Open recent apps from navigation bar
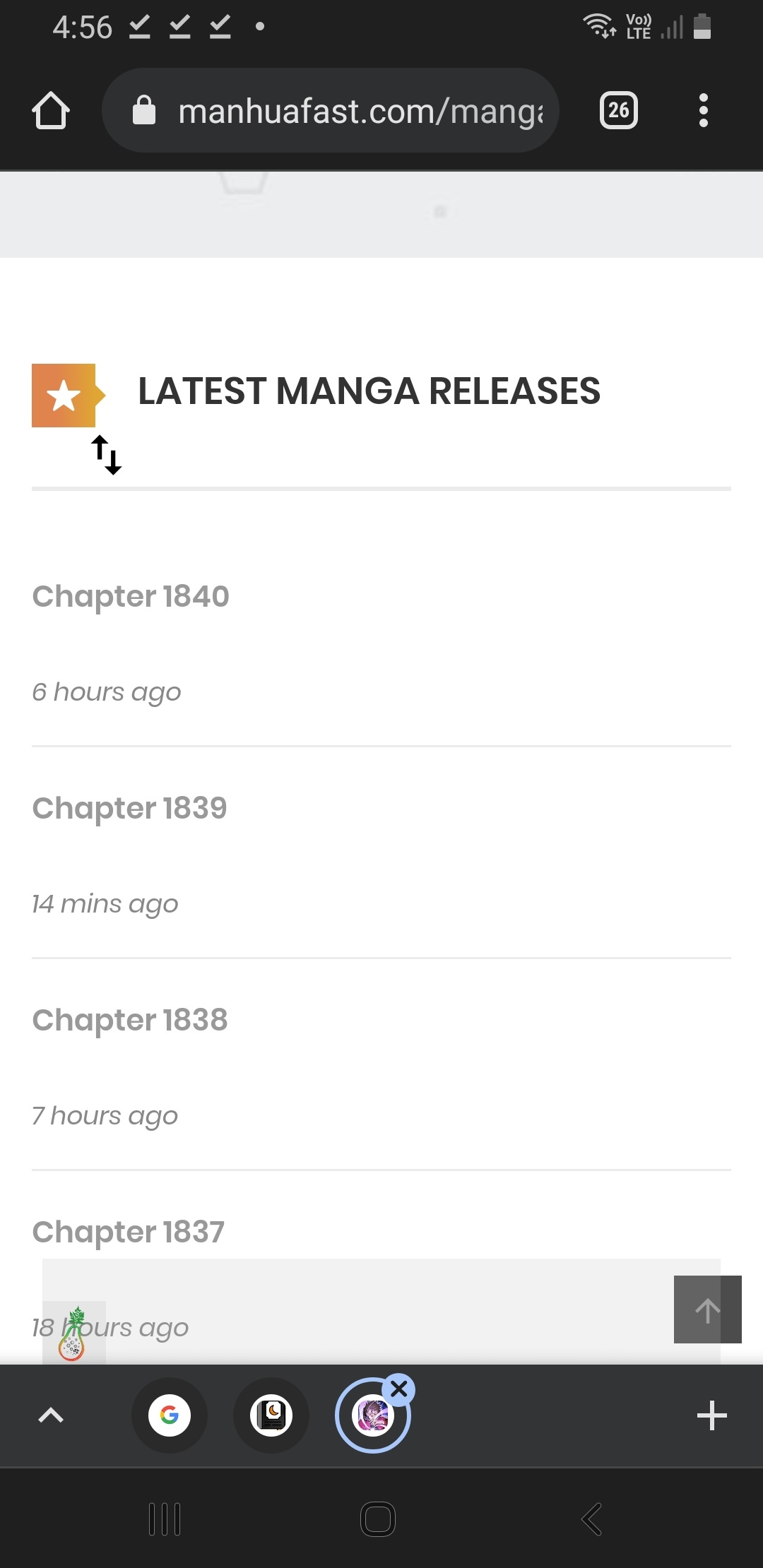This screenshot has width=763, height=1568. pyautogui.click(x=165, y=1519)
